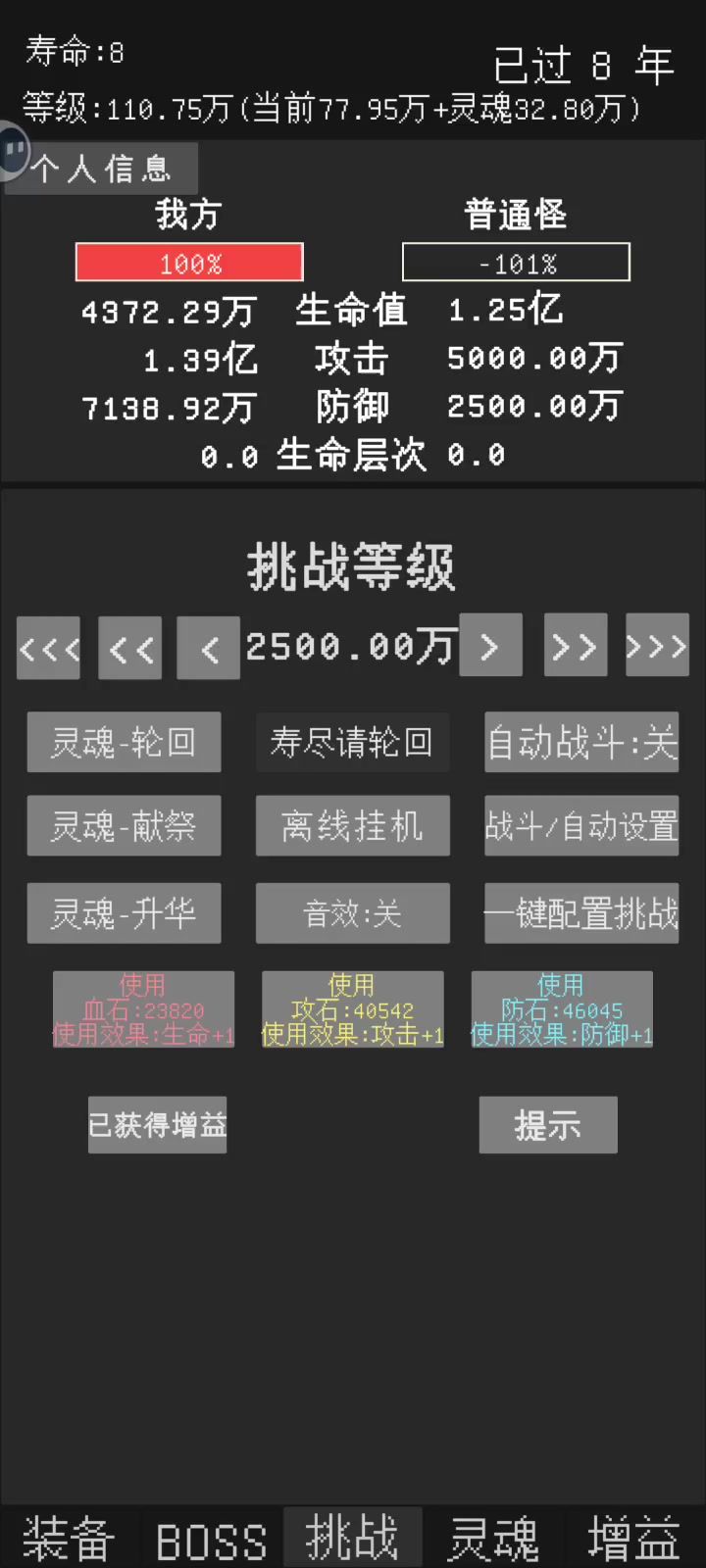706x1568 pixels.
Task: Use 血石 to add health
Action: pos(143,1009)
